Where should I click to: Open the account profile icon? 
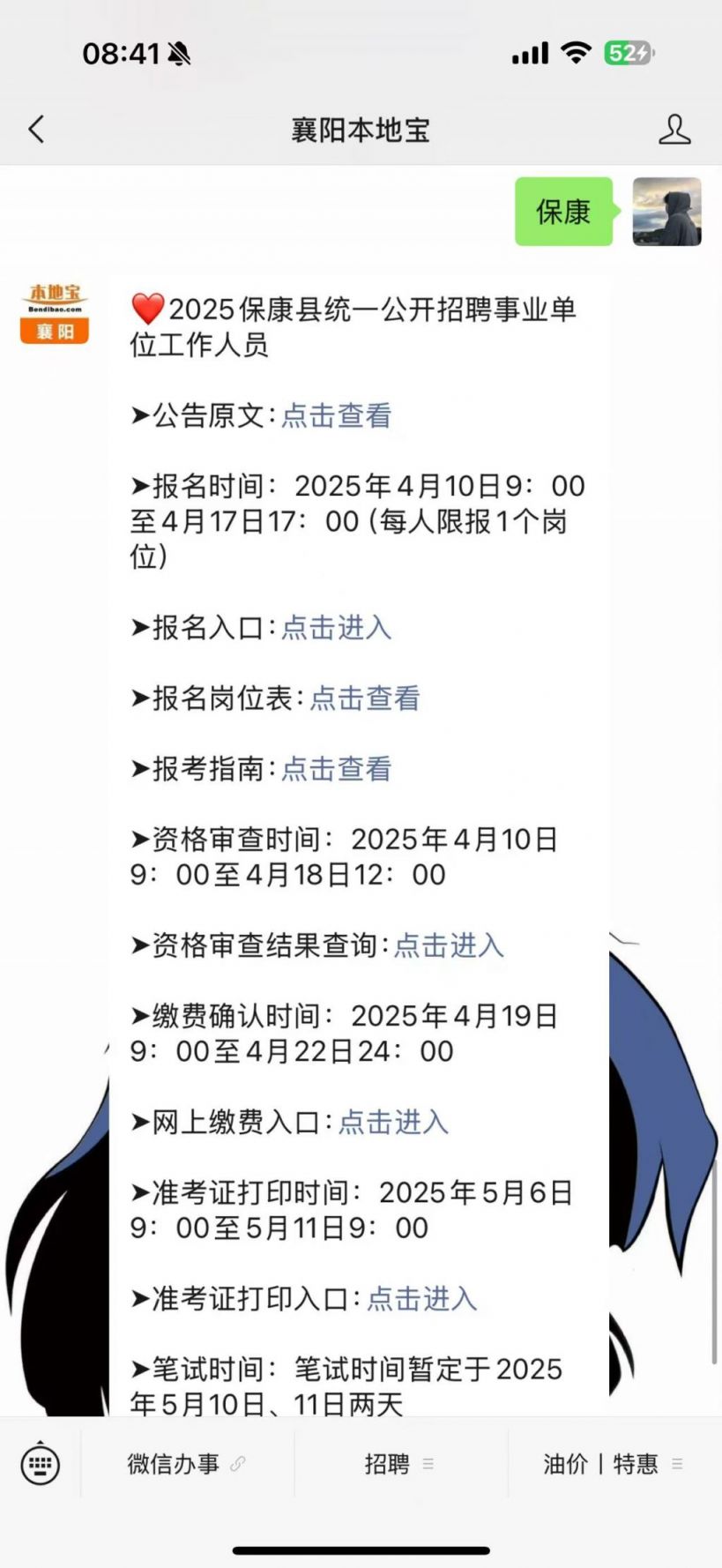pyautogui.click(x=674, y=130)
